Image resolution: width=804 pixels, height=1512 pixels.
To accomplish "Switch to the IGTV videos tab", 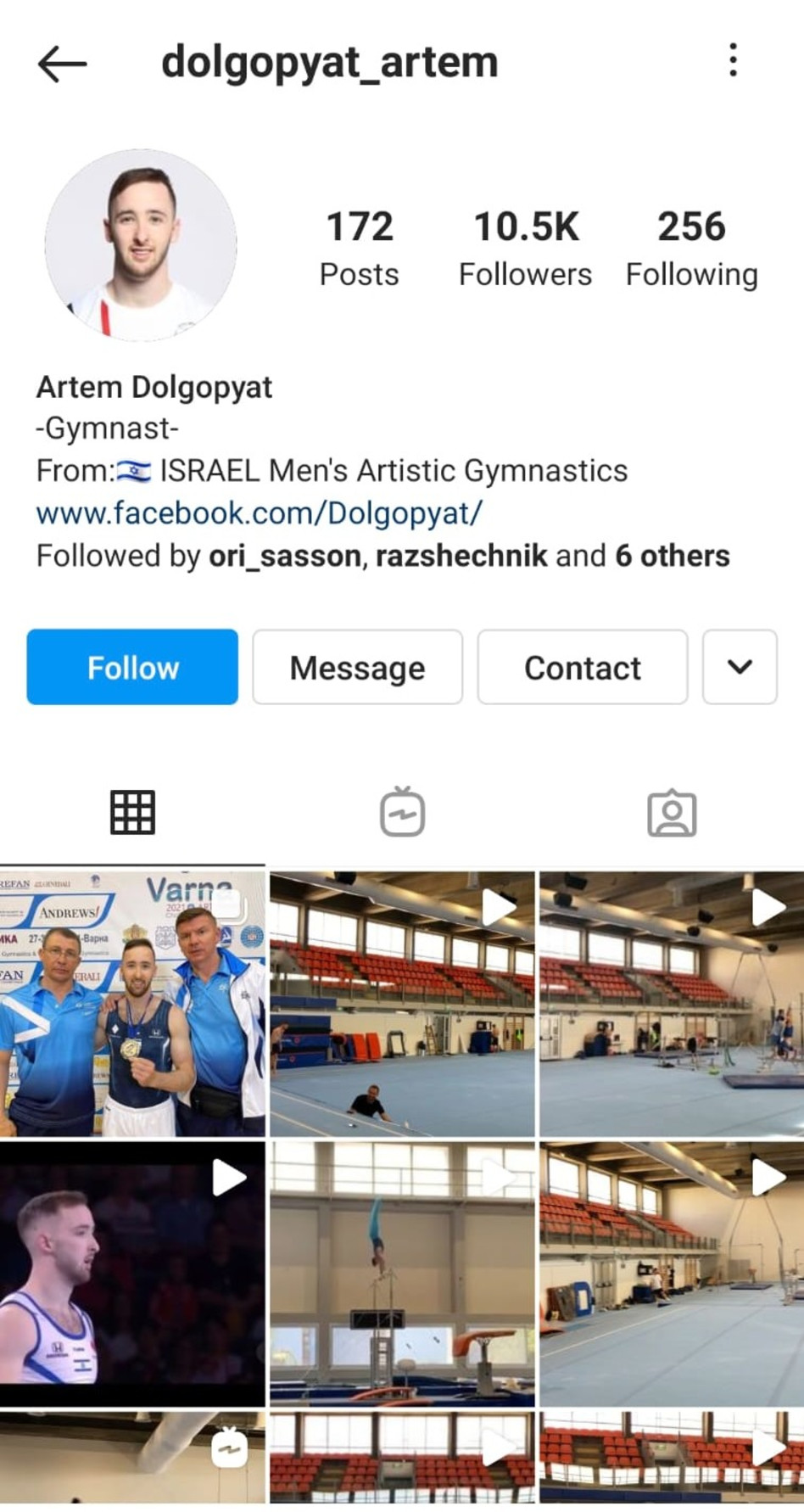I will 402,812.
